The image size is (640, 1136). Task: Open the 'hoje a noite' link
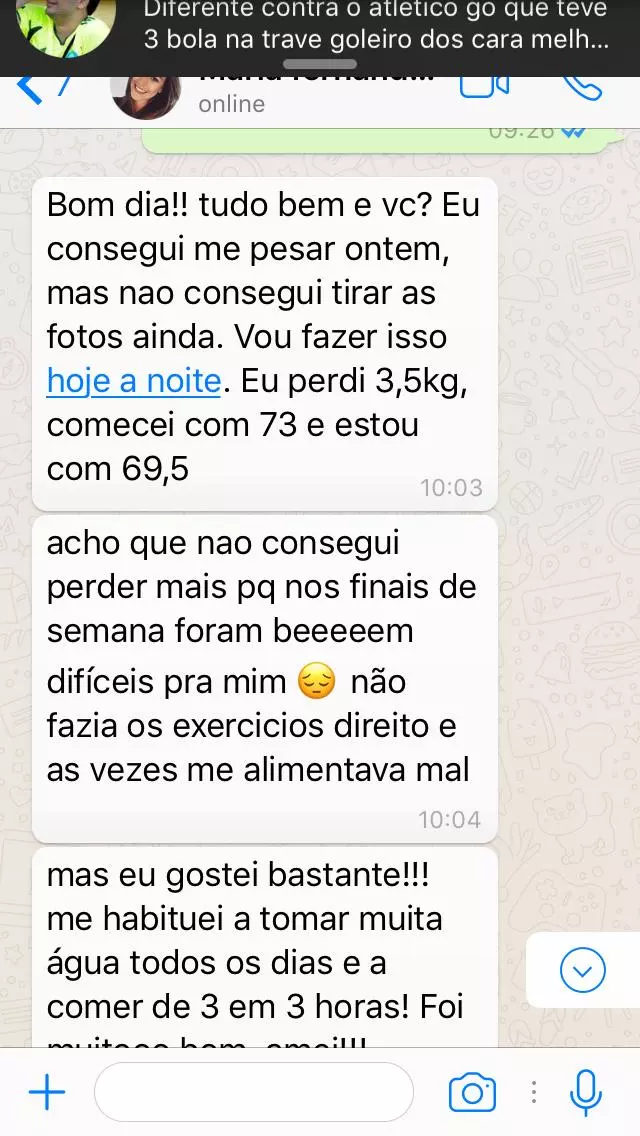pyautogui.click(x=133, y=380)
